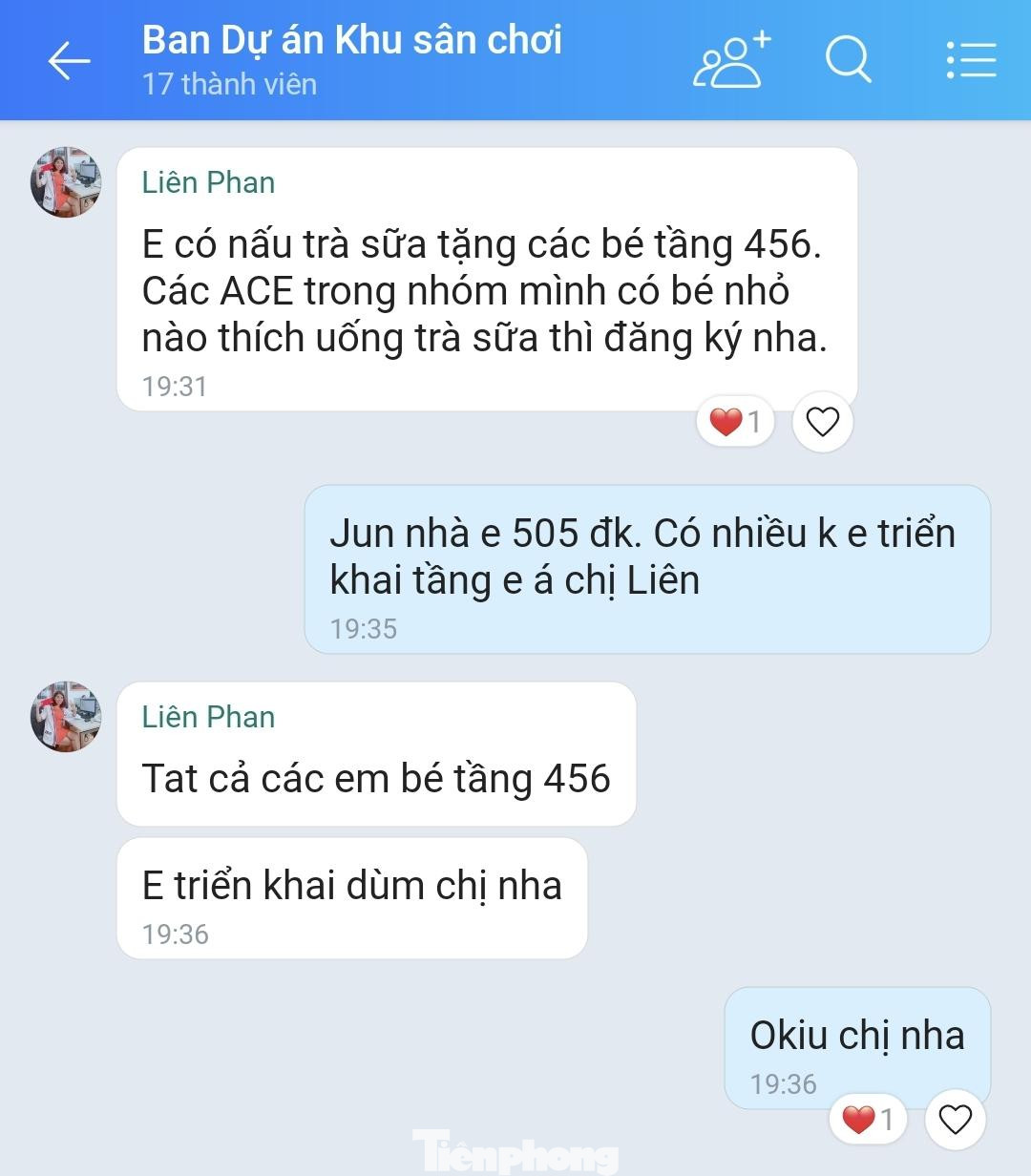1031x1176 pixels.
Task: Open Liên Phan's avatar beside second message block
Action: click(x=65, y=718)
